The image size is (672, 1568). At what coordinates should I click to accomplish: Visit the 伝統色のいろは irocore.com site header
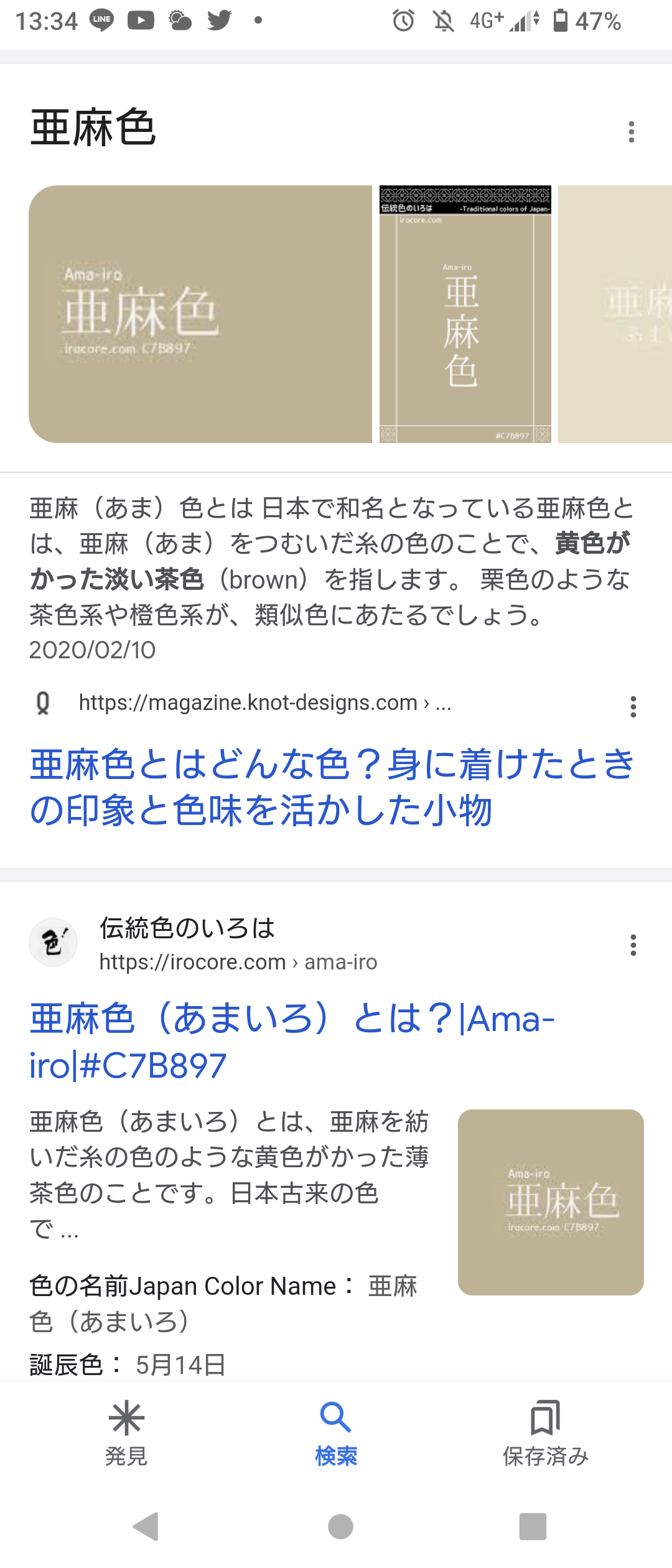pos(187,944)
